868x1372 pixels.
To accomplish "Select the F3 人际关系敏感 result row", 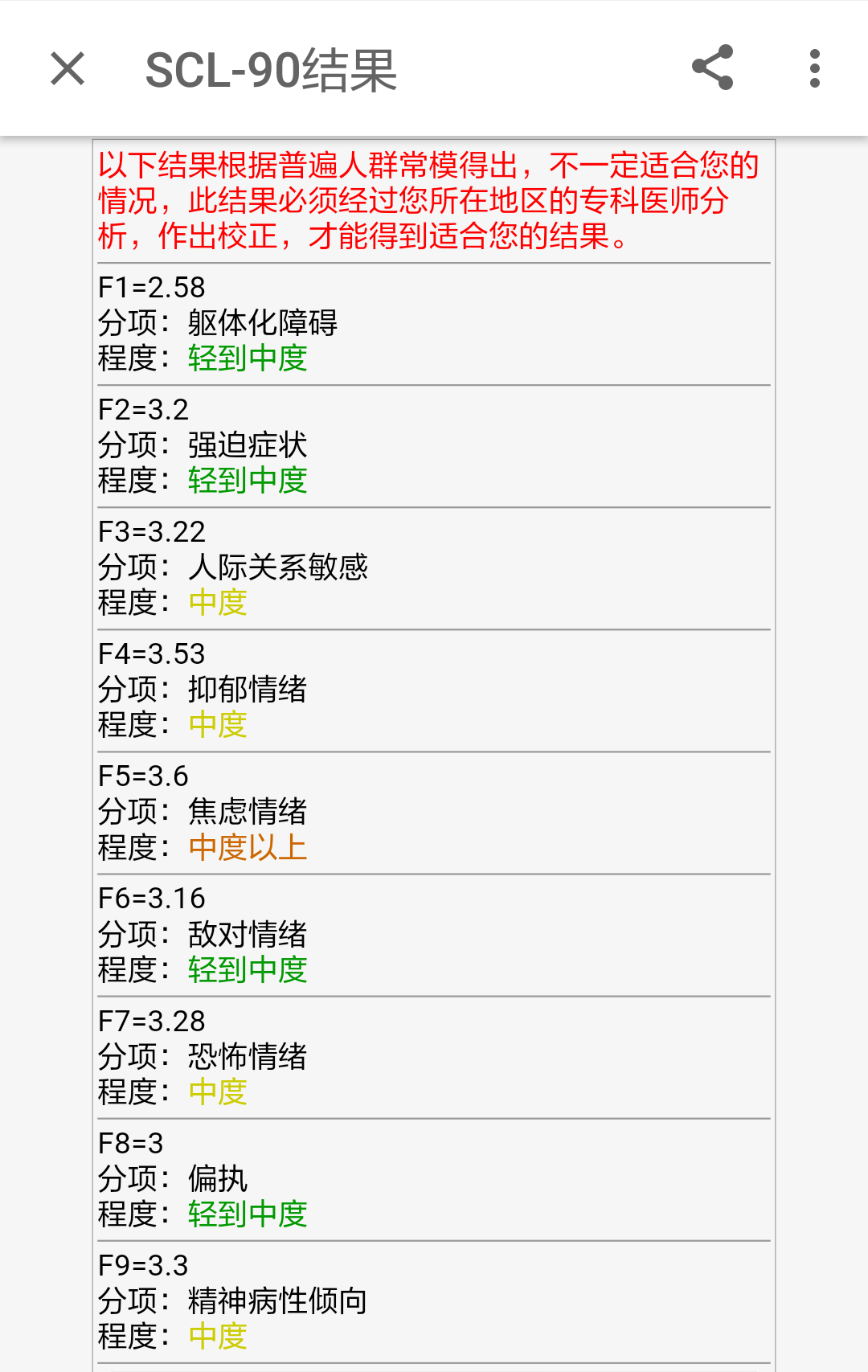I will (432, 569).
